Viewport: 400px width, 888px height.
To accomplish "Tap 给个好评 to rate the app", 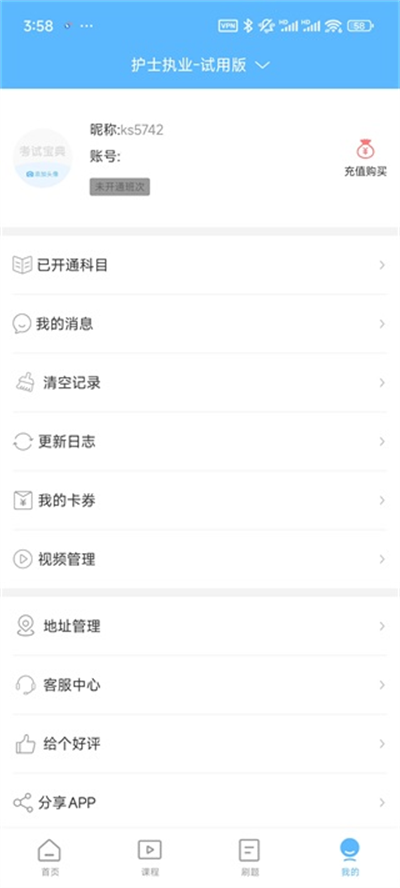I will pyautogui.click(x=200, y=744).
